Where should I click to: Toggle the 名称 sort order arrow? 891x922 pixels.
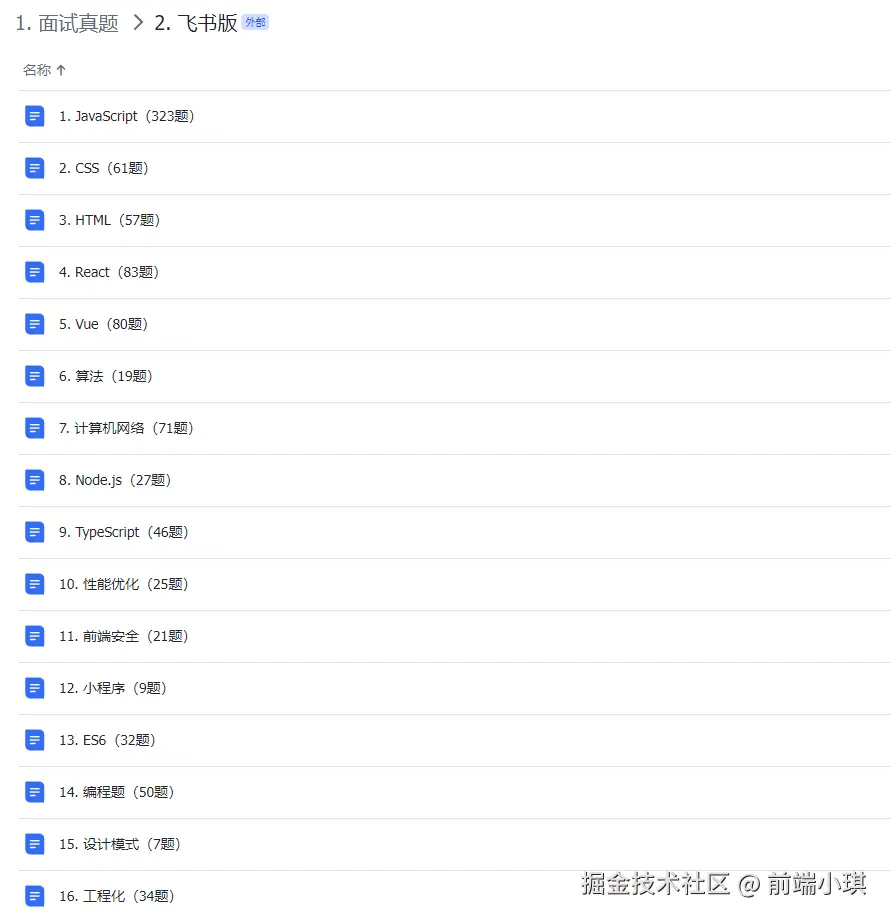60,70
